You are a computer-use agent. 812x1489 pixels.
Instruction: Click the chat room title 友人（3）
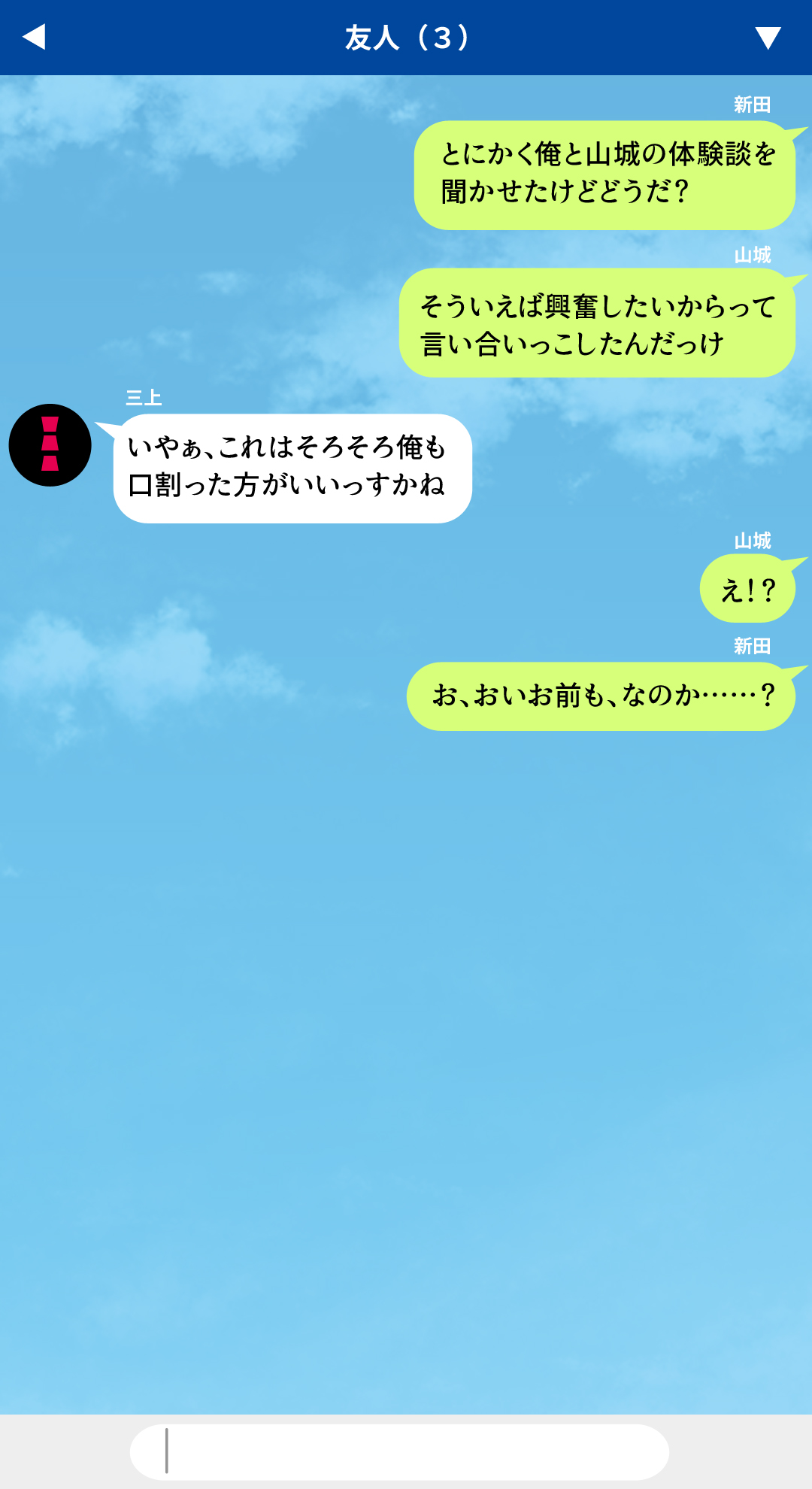point(406,37)
